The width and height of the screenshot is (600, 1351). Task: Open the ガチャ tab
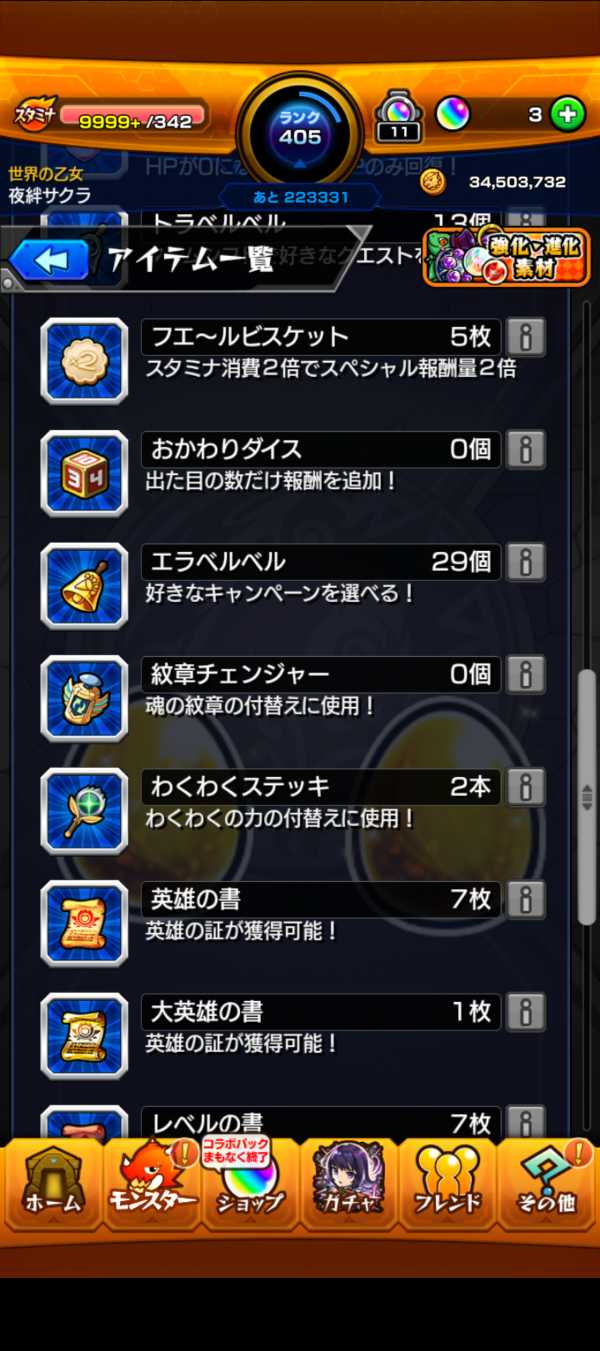348,1186
